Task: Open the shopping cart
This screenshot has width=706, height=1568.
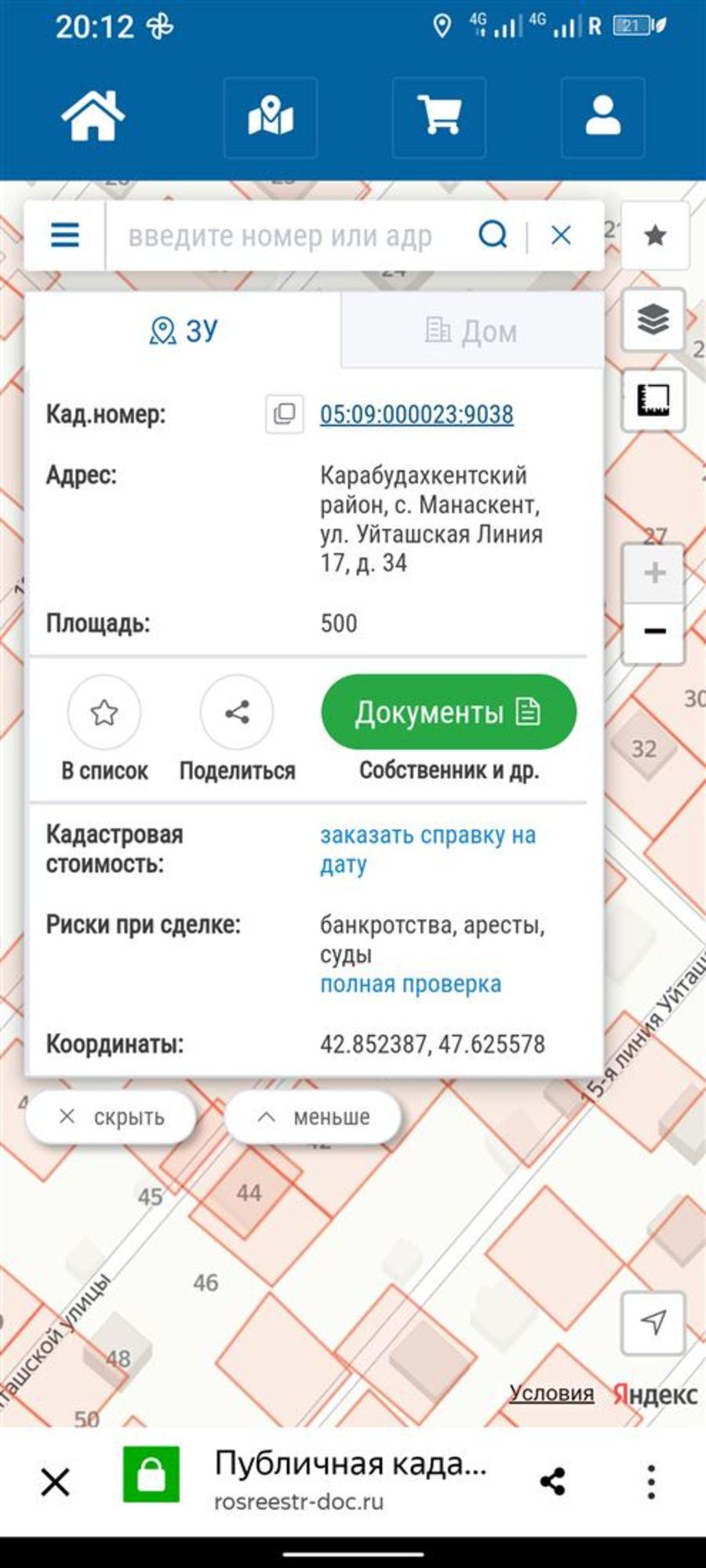Action: click(x=439, y=118)
